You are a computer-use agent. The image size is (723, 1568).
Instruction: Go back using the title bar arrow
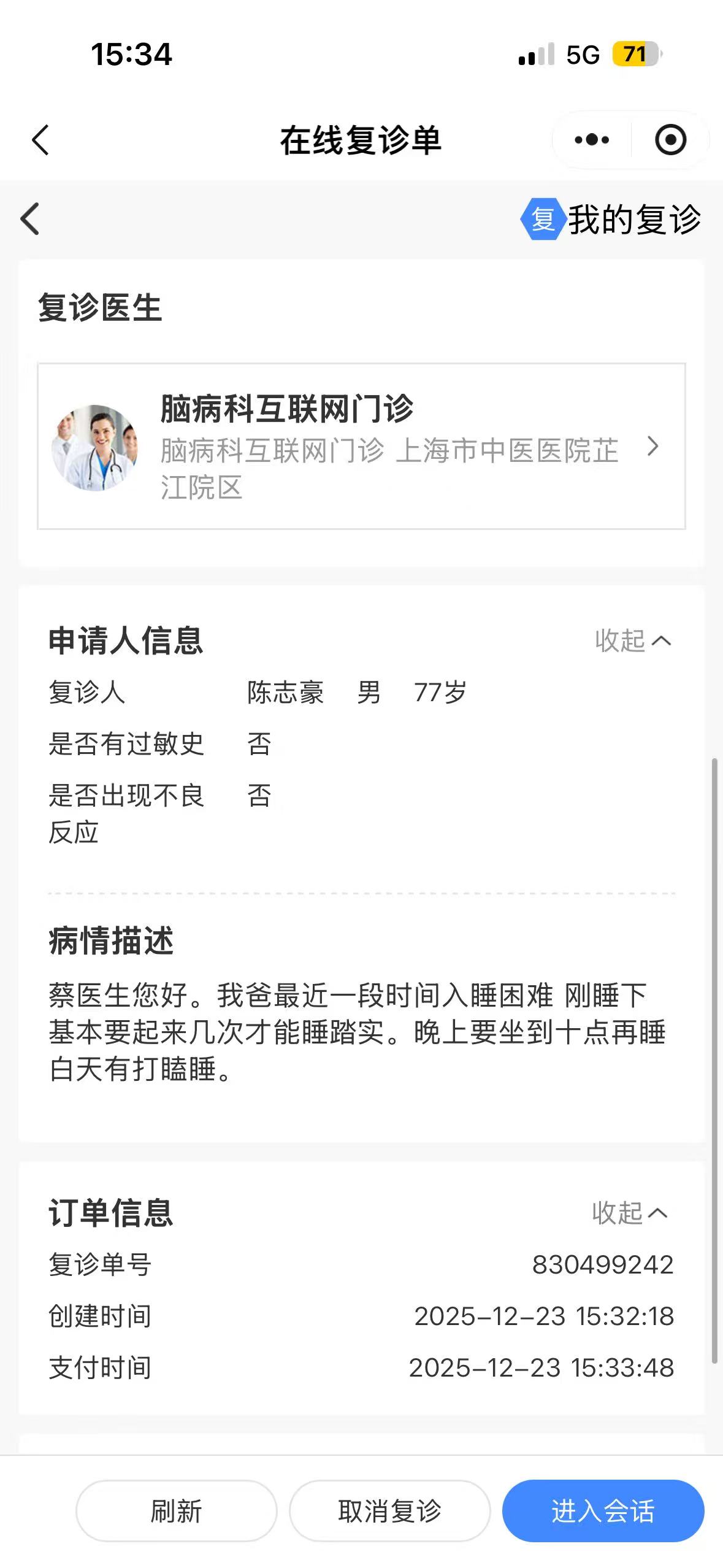pyautogui.click(x=40, y=140)
